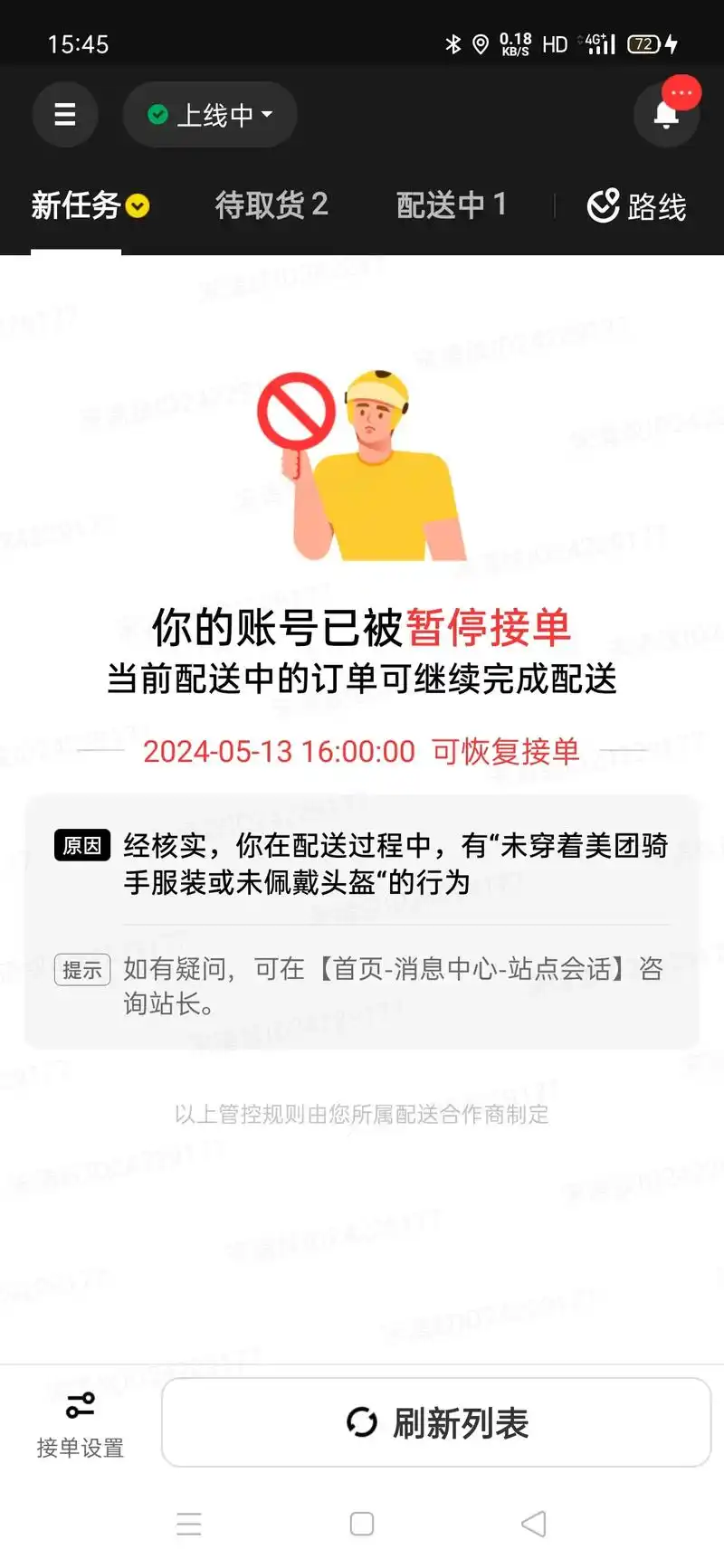Open the 路线 route view icon
Image resolution: width=724 pixels, height=1568 pixels.
(x=603, y=205)
